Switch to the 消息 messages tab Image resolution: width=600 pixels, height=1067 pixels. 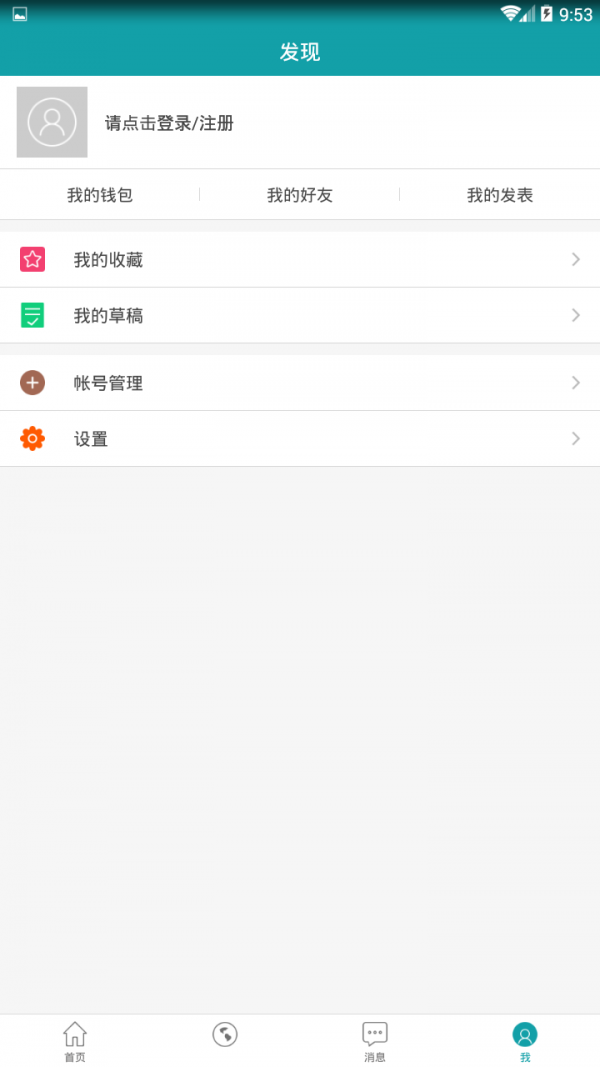375,1041
